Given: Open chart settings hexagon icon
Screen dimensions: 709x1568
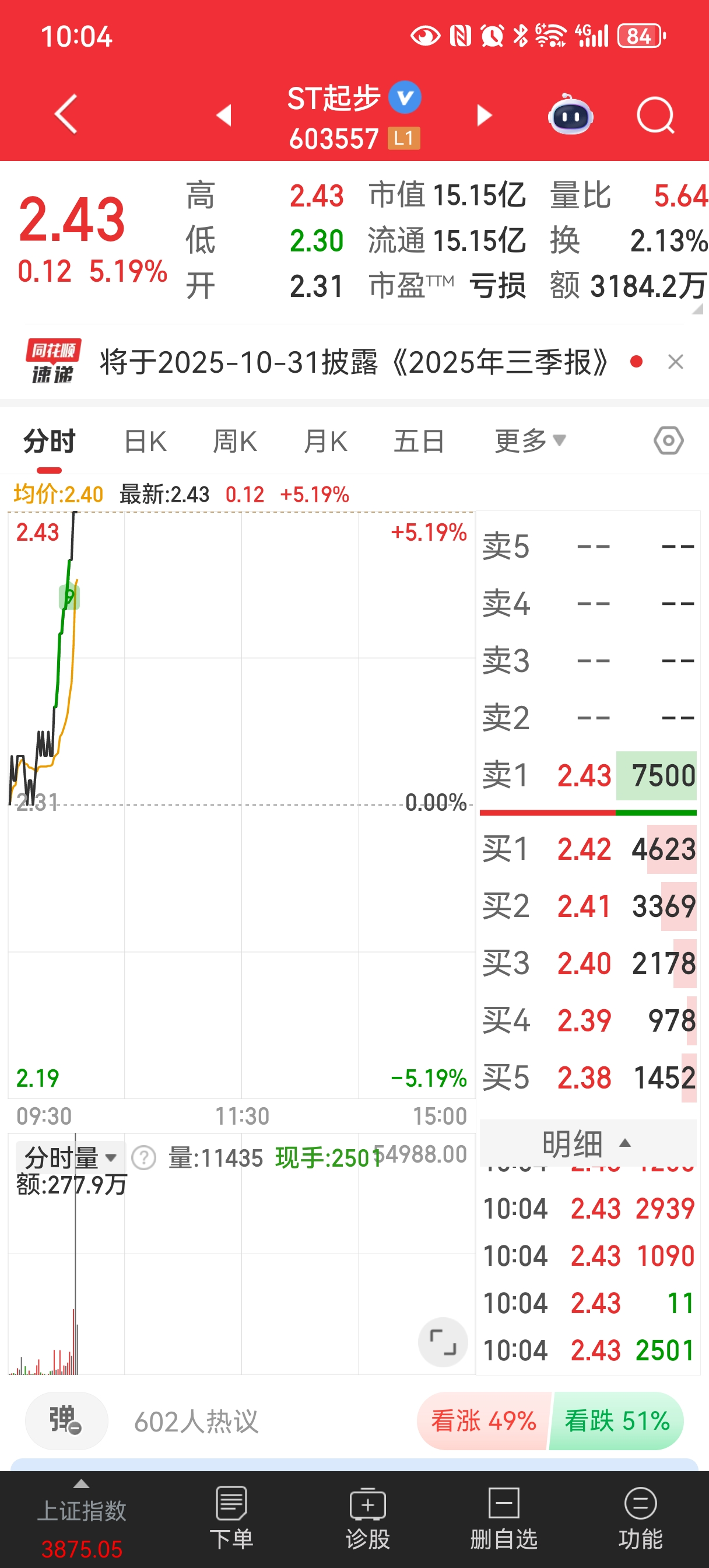Looking at the screenshot, I should point(668,440).
